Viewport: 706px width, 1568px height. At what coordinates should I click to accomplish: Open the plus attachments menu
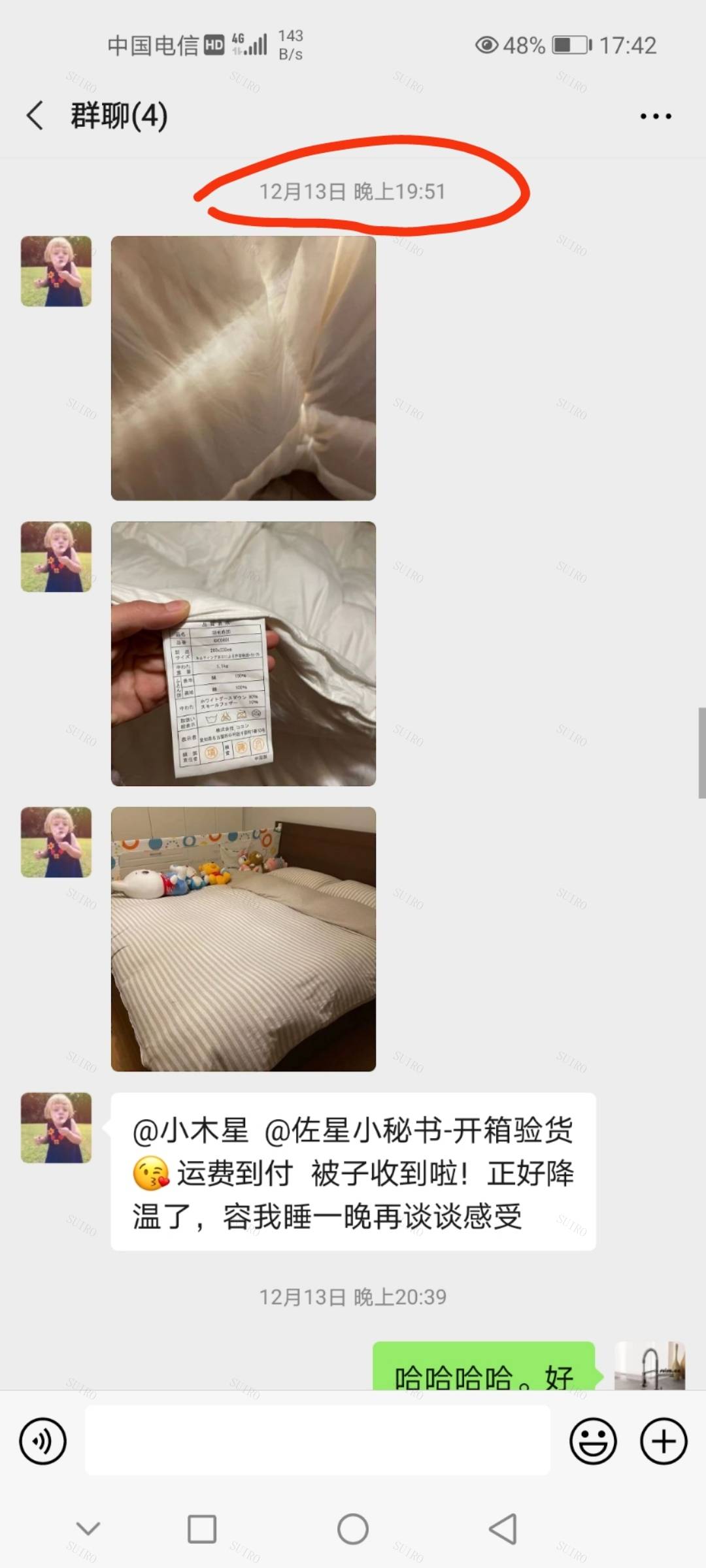pyautogui.click(x=664, y=1441)
